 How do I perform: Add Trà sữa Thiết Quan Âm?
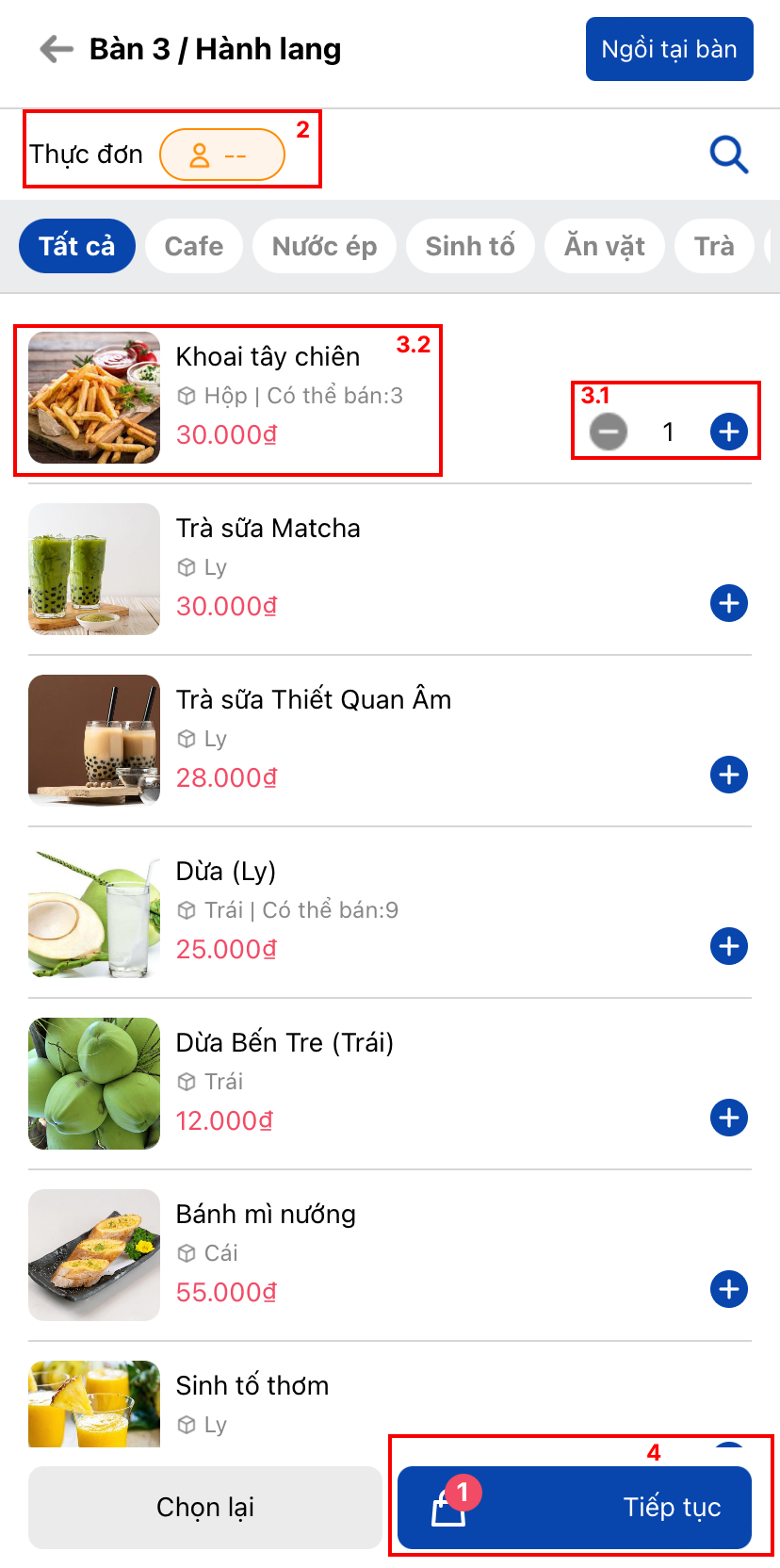[728, 775]
